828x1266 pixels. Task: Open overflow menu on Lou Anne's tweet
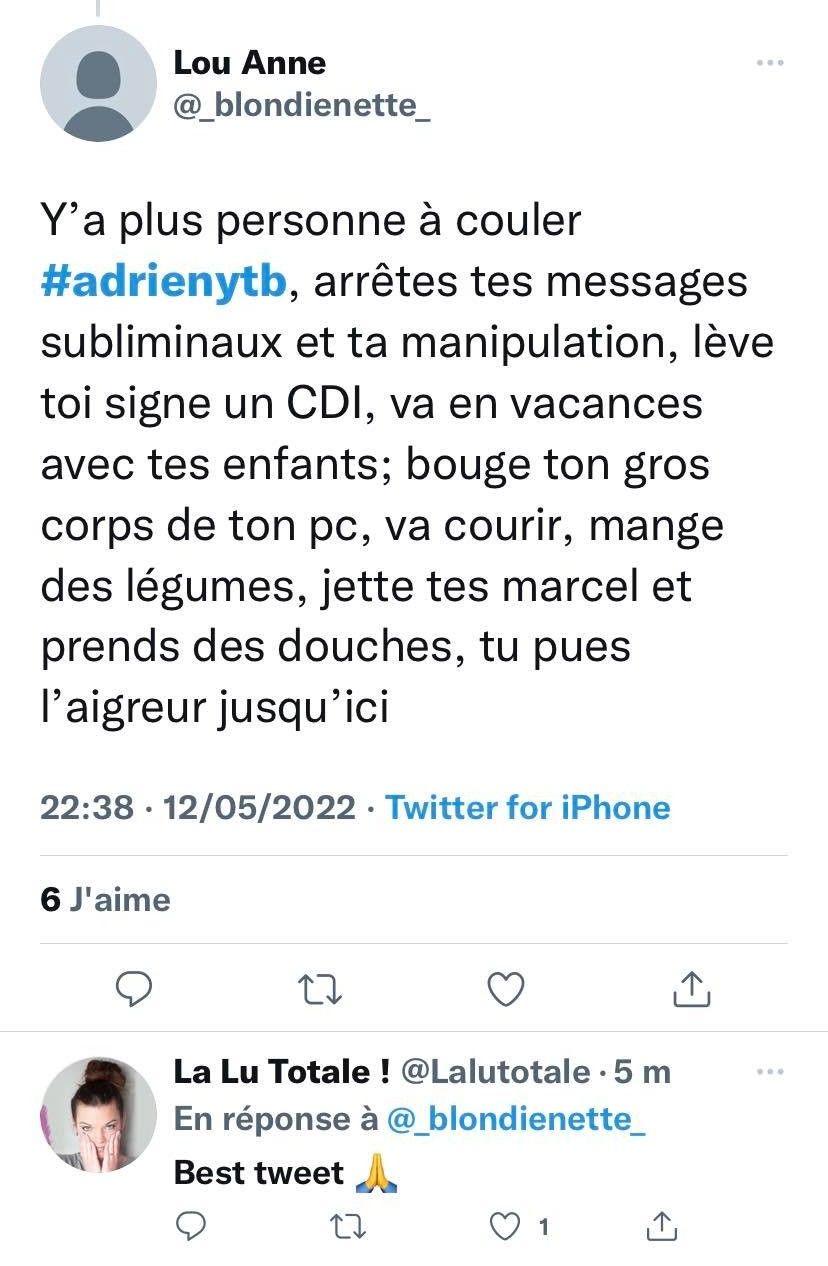pyautogui.click(x=769, y=63)
